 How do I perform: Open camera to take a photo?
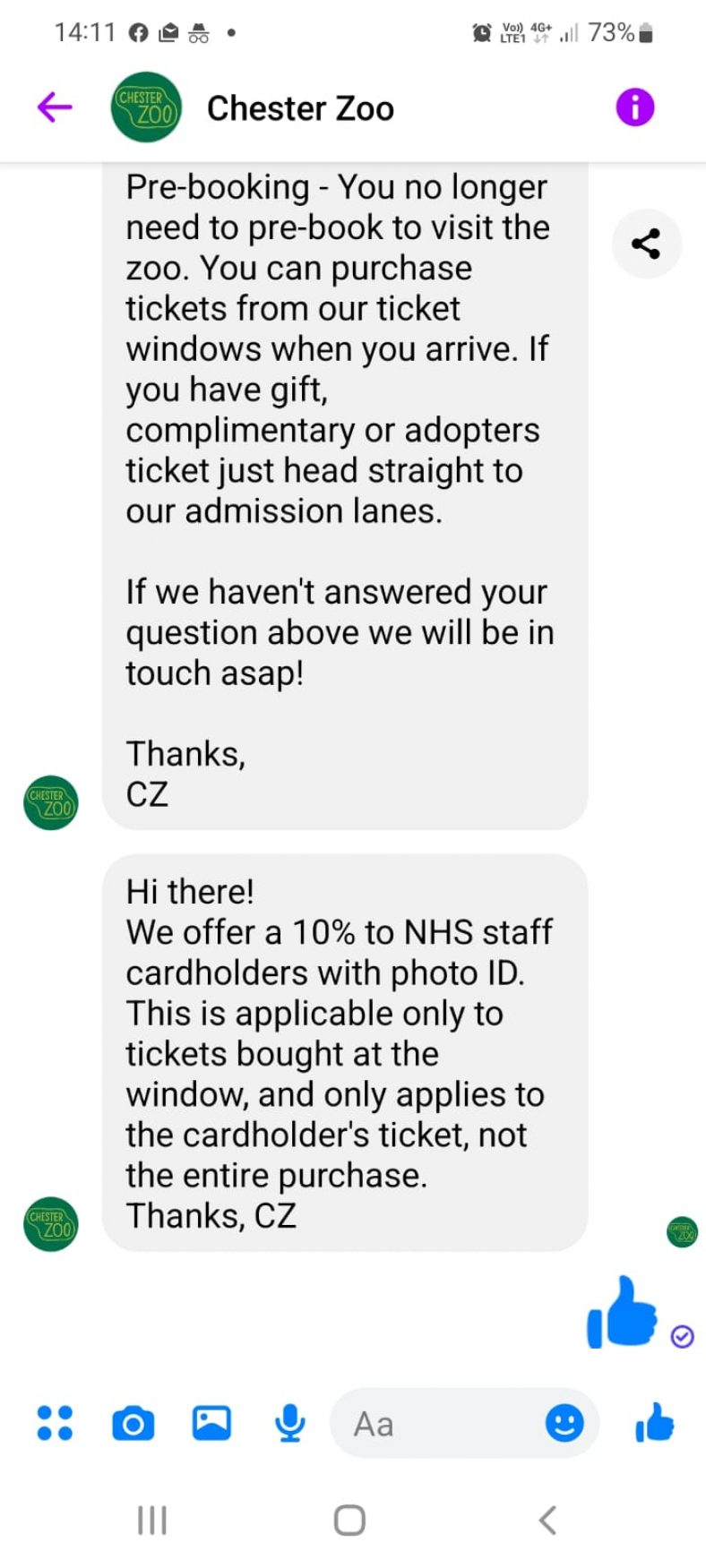tap(133, 1422)
